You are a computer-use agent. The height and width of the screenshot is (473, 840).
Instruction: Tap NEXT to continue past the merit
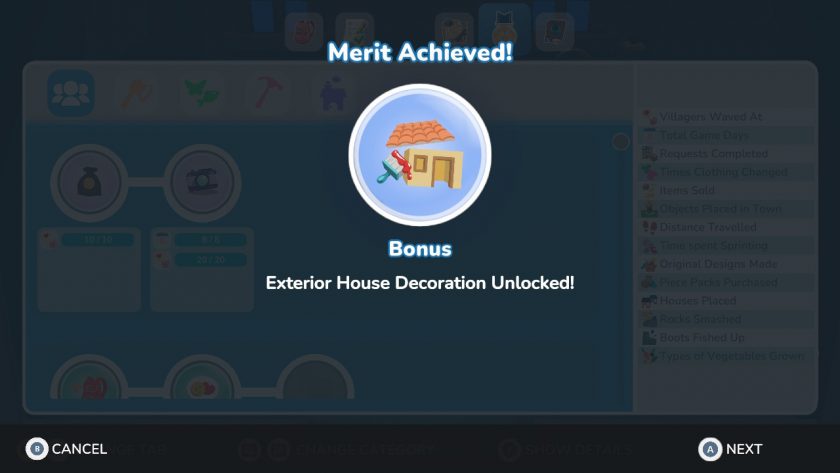tap(730, 449)
